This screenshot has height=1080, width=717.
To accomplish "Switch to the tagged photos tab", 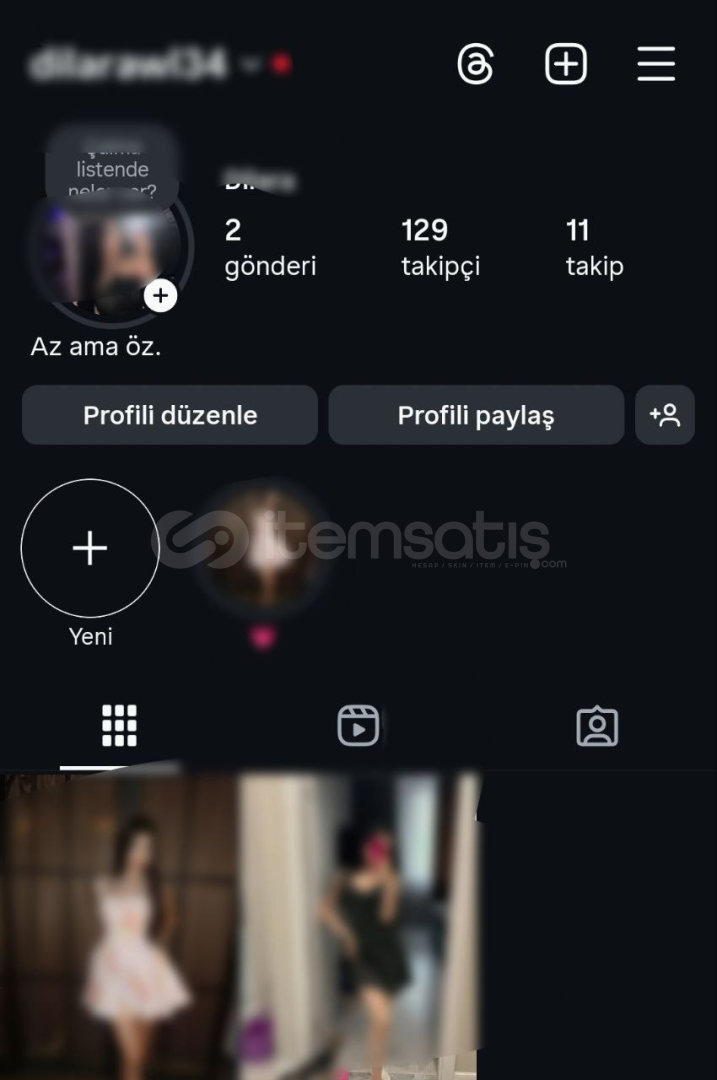I will point(597,726).
